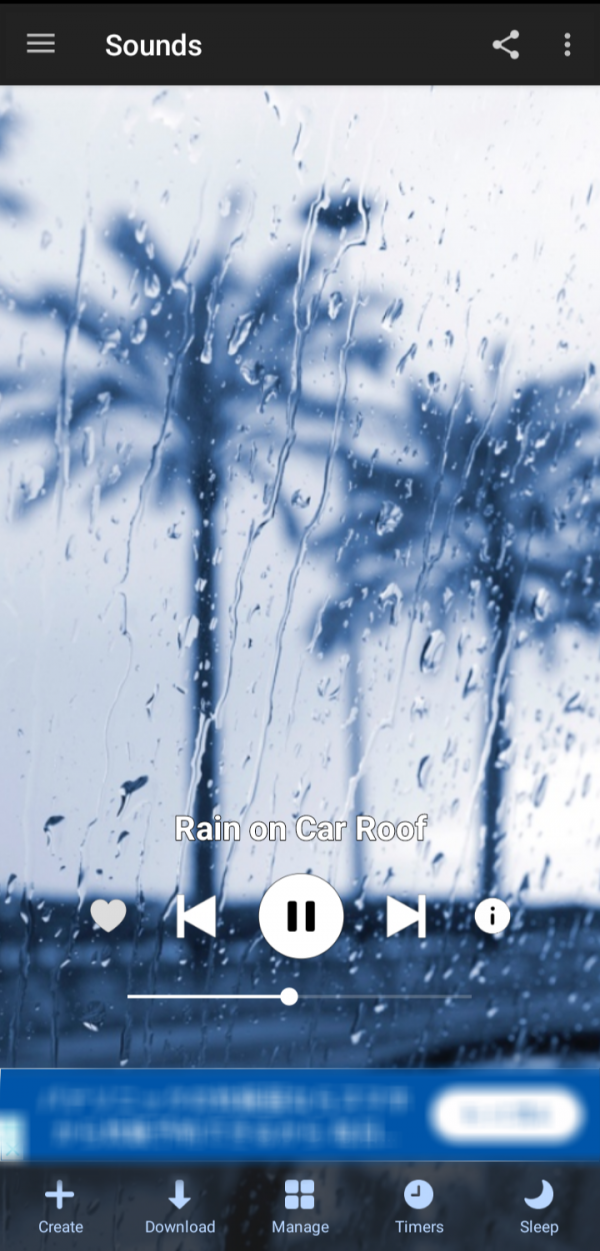Share the current sound
Viewport: 600px width, 1251px height.
[506, 44]
